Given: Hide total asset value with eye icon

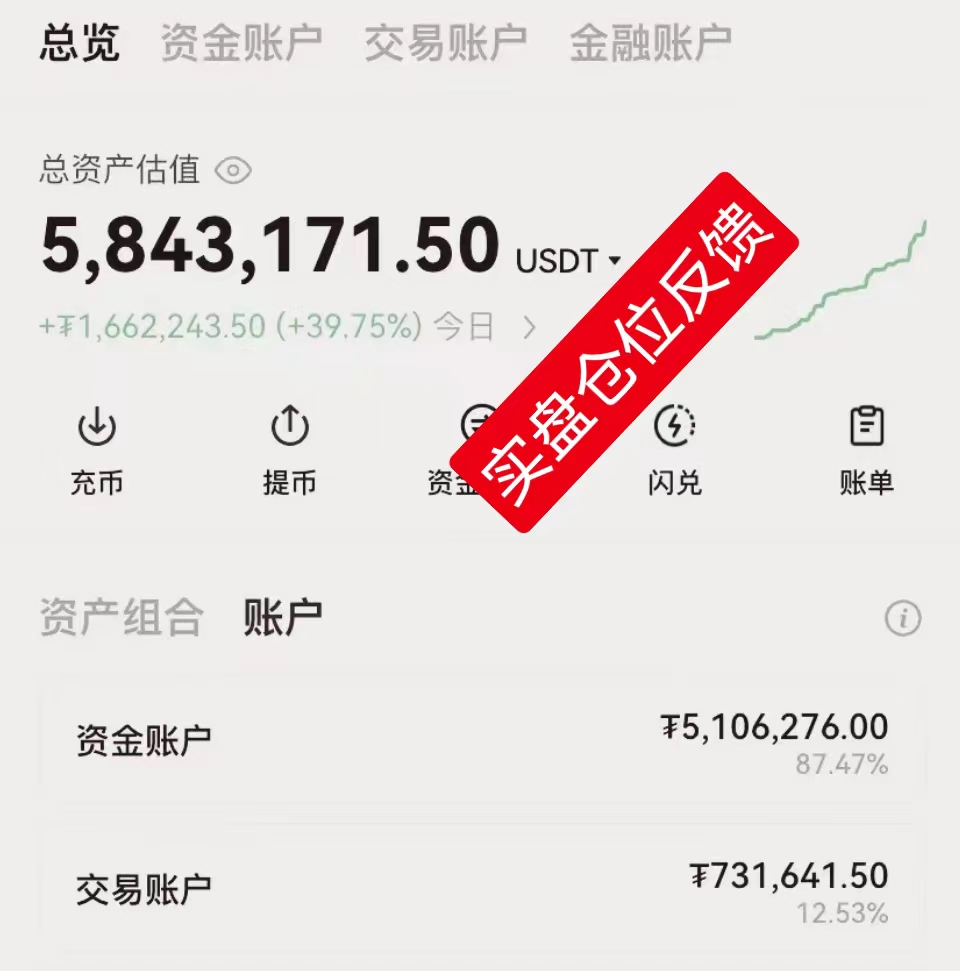Looking at the screenshot, I should point(233,170).
